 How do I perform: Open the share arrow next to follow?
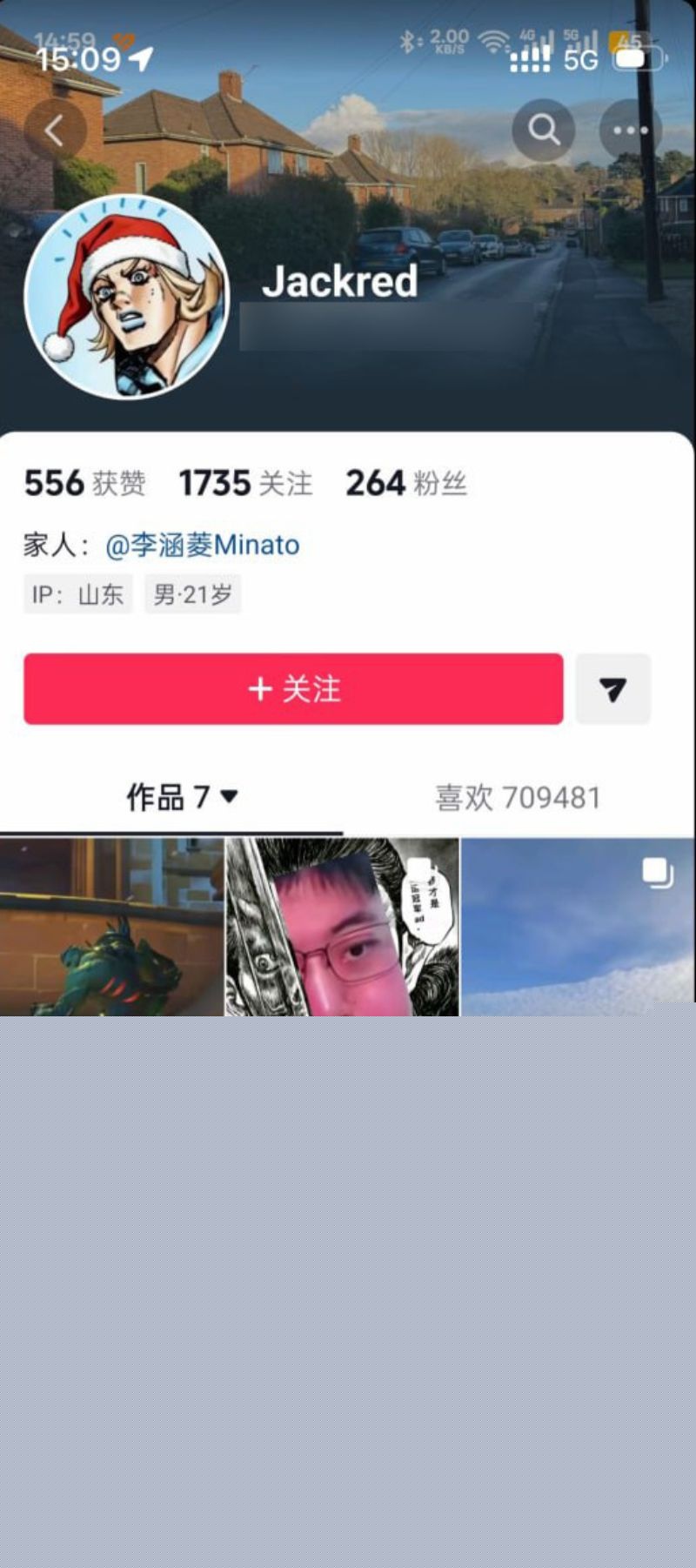(613, 689)
